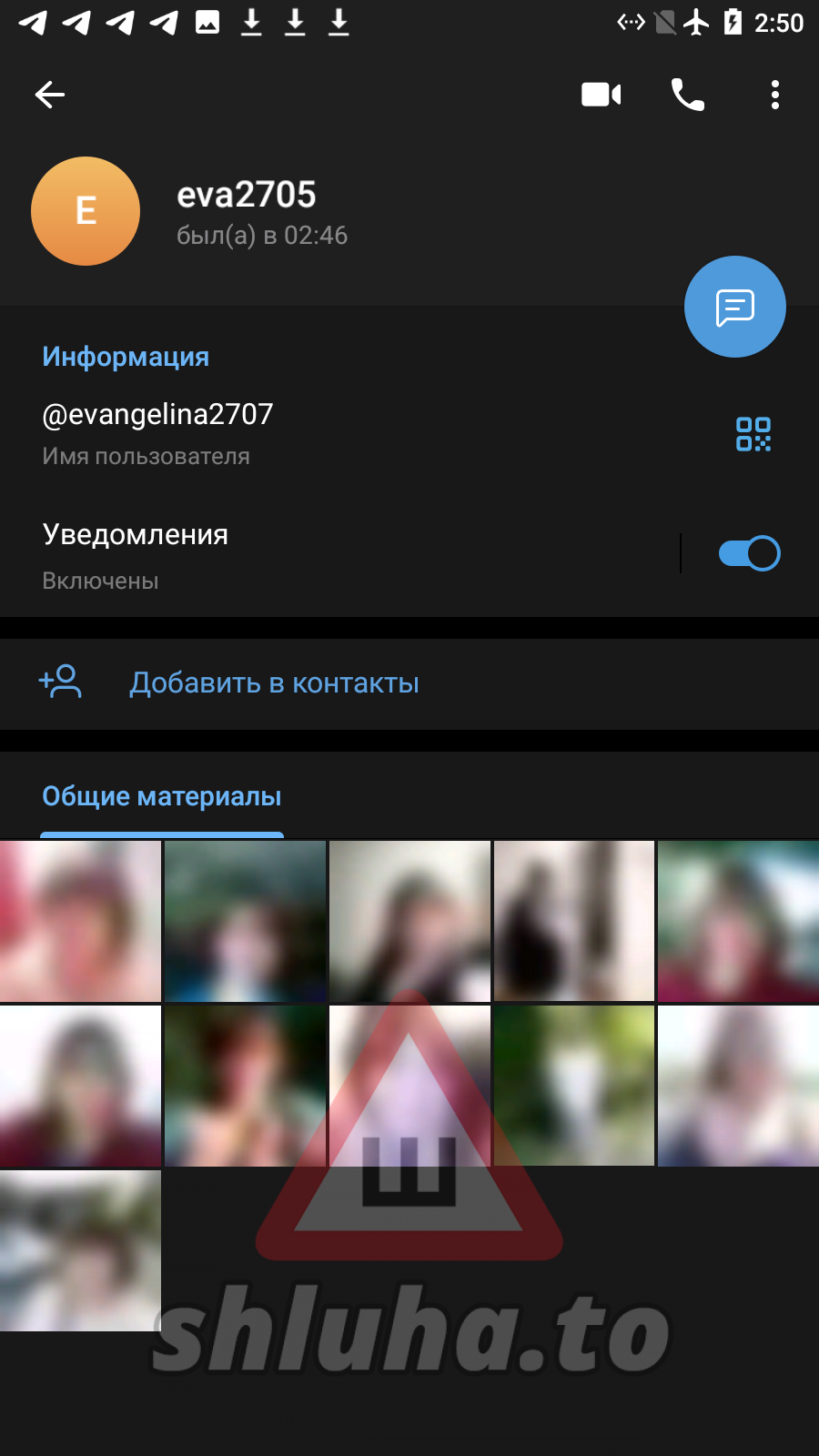Select the Общие материалы tab
The image size is (819, 1456).
coord(162,797)
